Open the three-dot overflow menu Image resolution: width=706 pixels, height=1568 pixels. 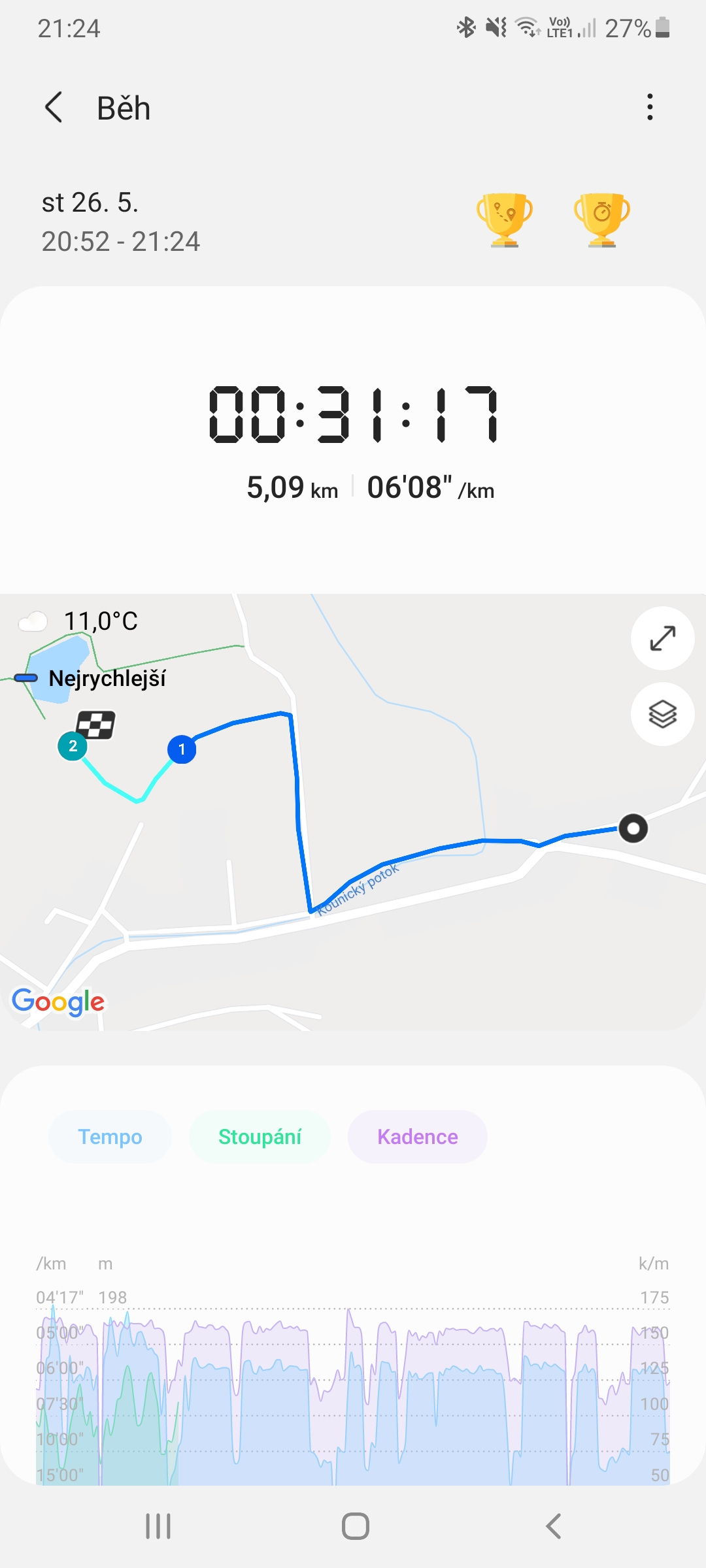[649, 107]
